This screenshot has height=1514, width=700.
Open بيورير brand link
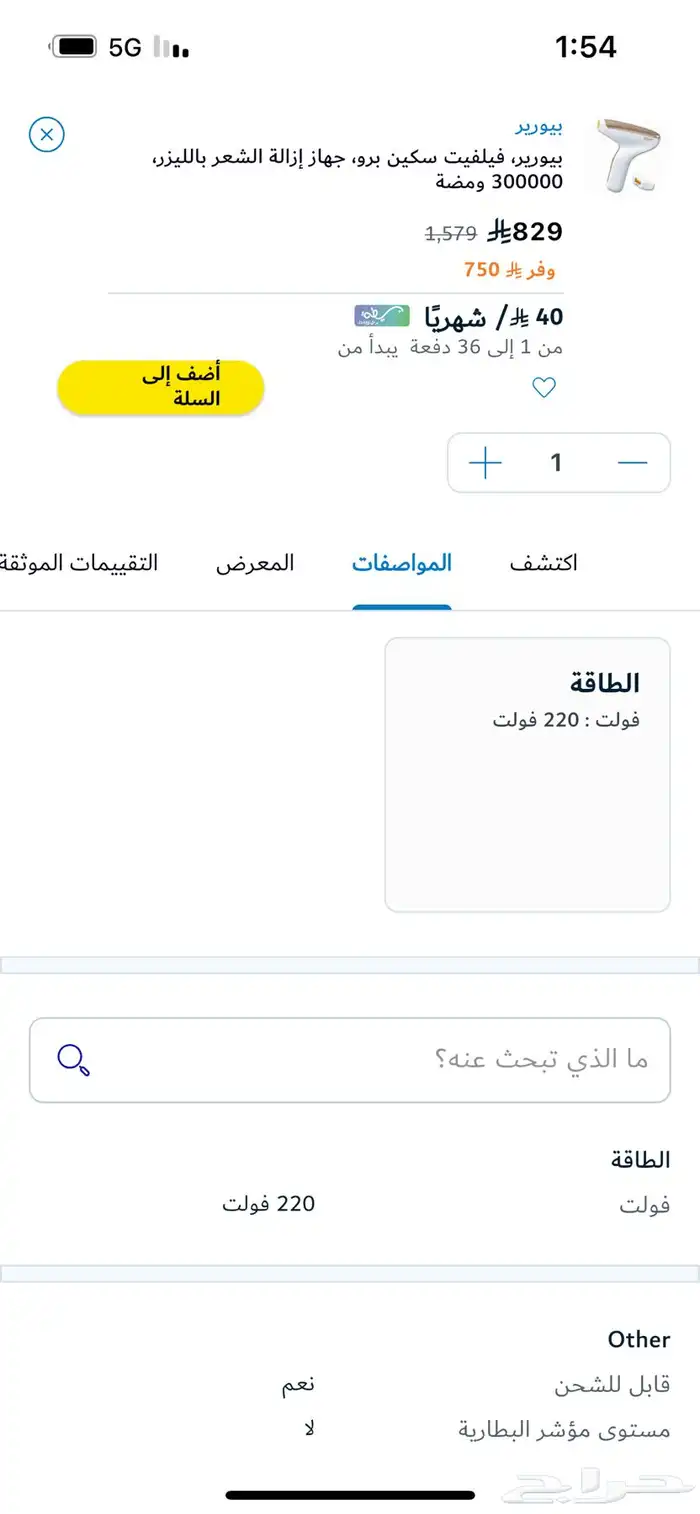[538, 127]
